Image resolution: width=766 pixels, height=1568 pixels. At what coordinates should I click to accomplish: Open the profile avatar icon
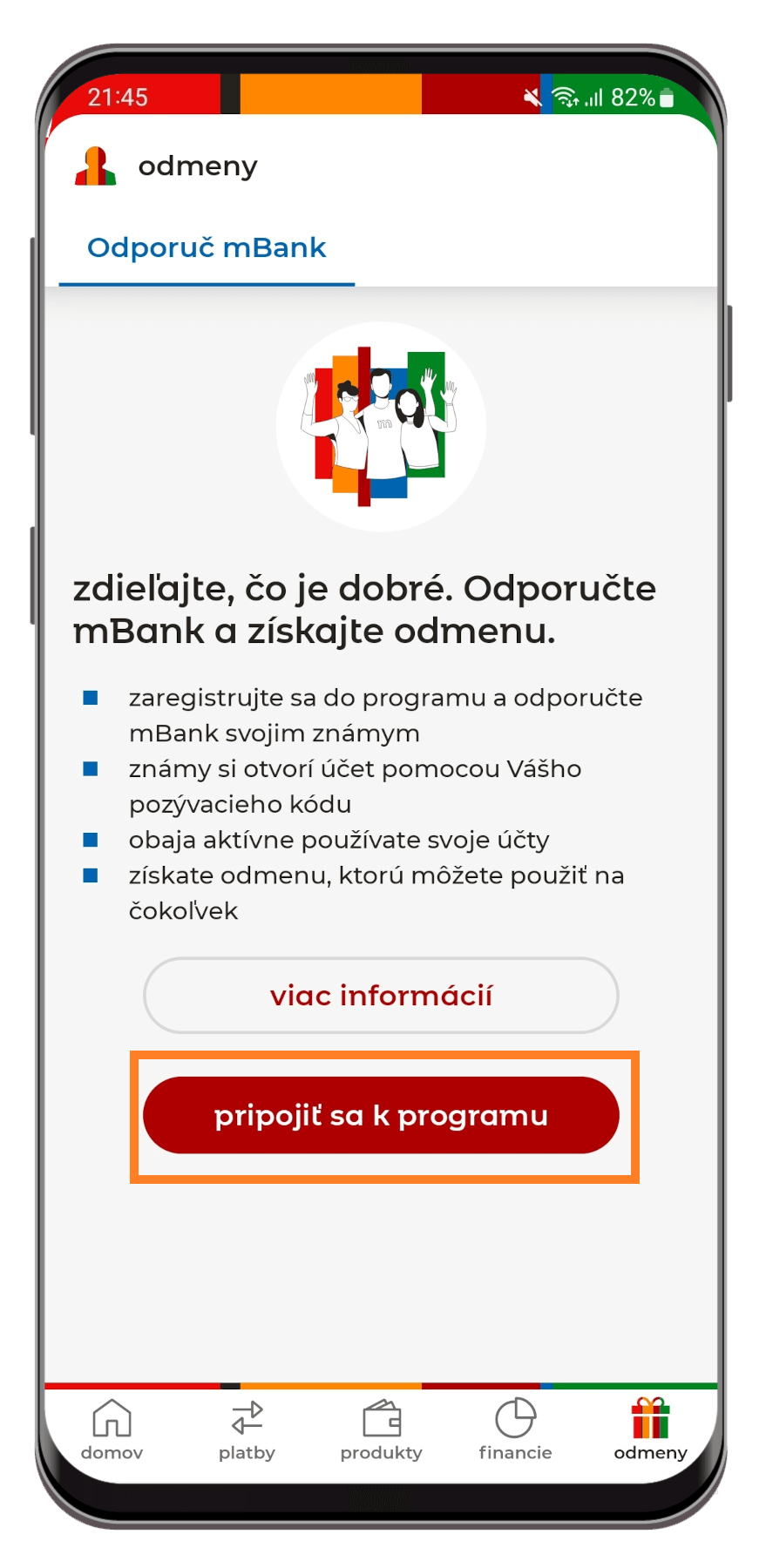[x=96, y=166]
